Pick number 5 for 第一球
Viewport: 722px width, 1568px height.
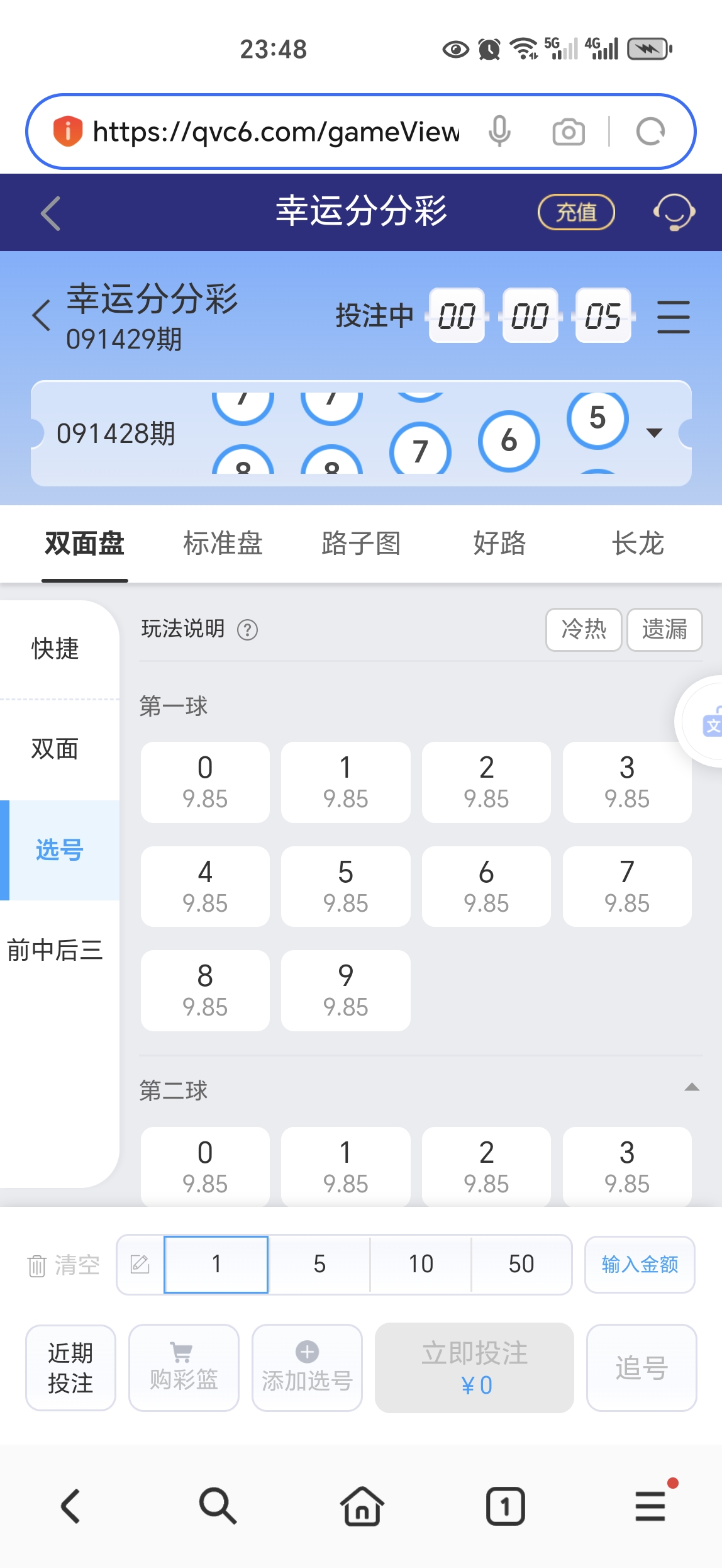point(345,886)
